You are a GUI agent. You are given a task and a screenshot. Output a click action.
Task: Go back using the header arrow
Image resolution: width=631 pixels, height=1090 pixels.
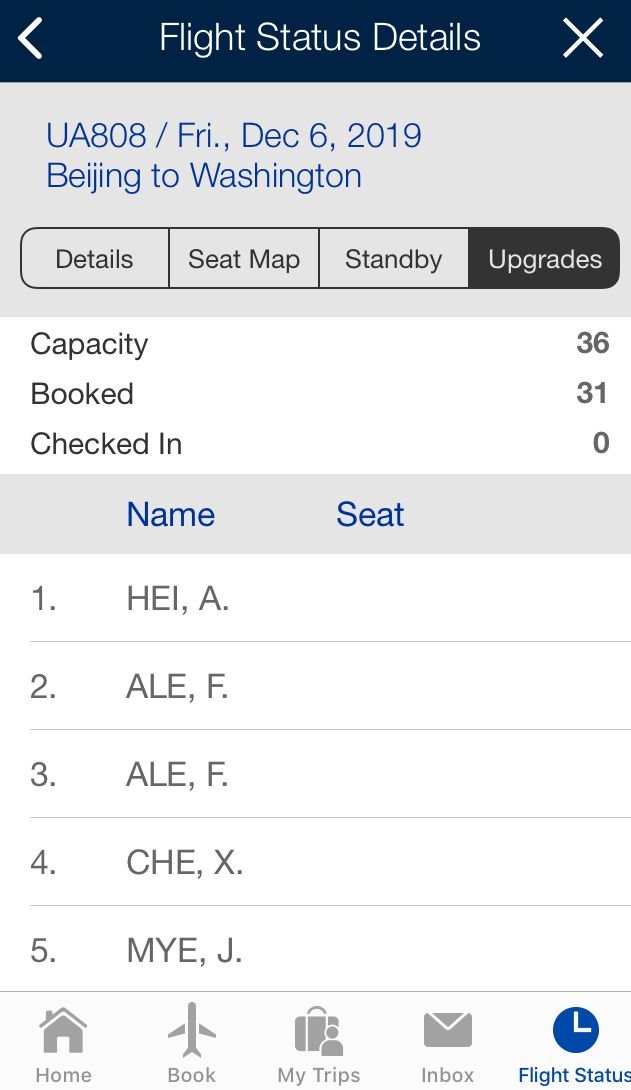(x=31, y=38)
